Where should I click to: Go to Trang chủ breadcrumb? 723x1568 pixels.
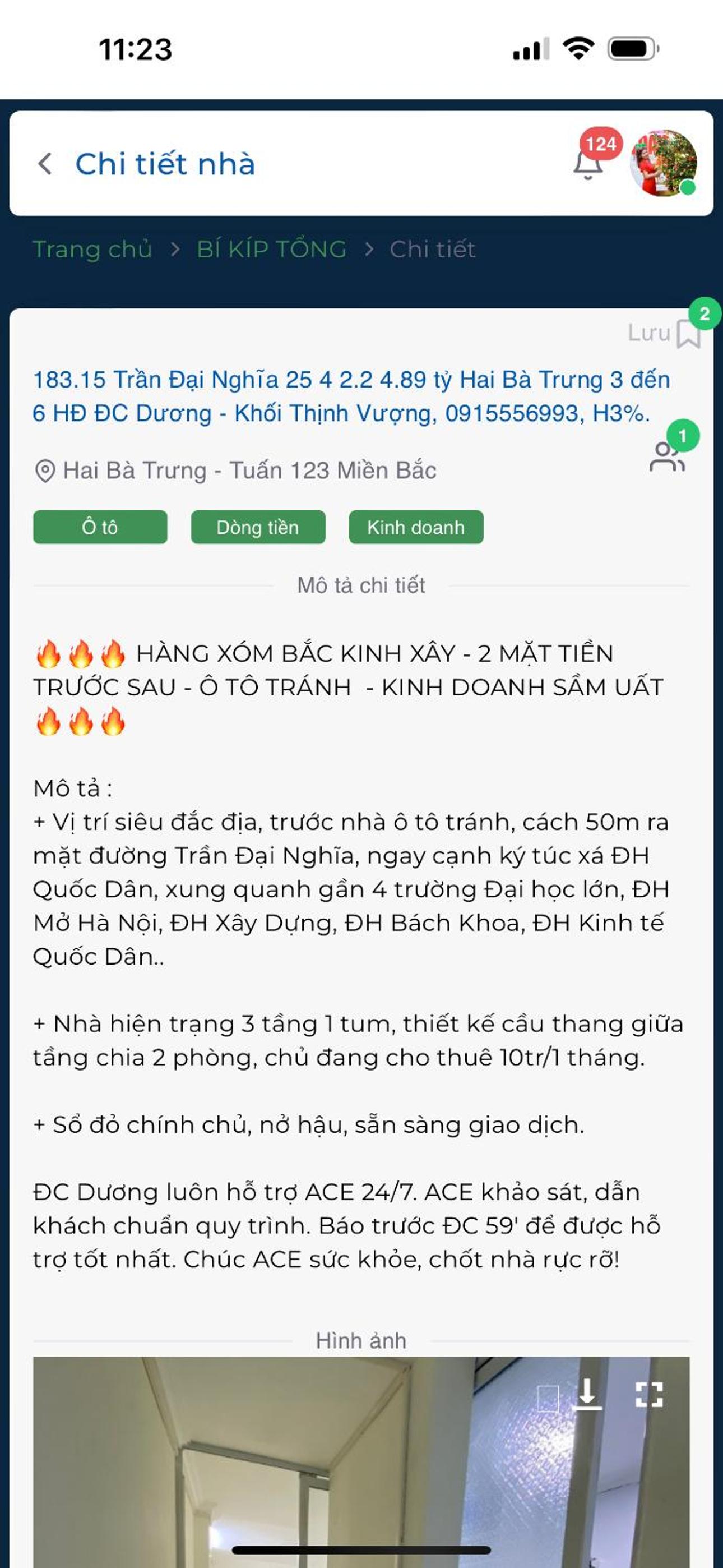pos(92,250)
